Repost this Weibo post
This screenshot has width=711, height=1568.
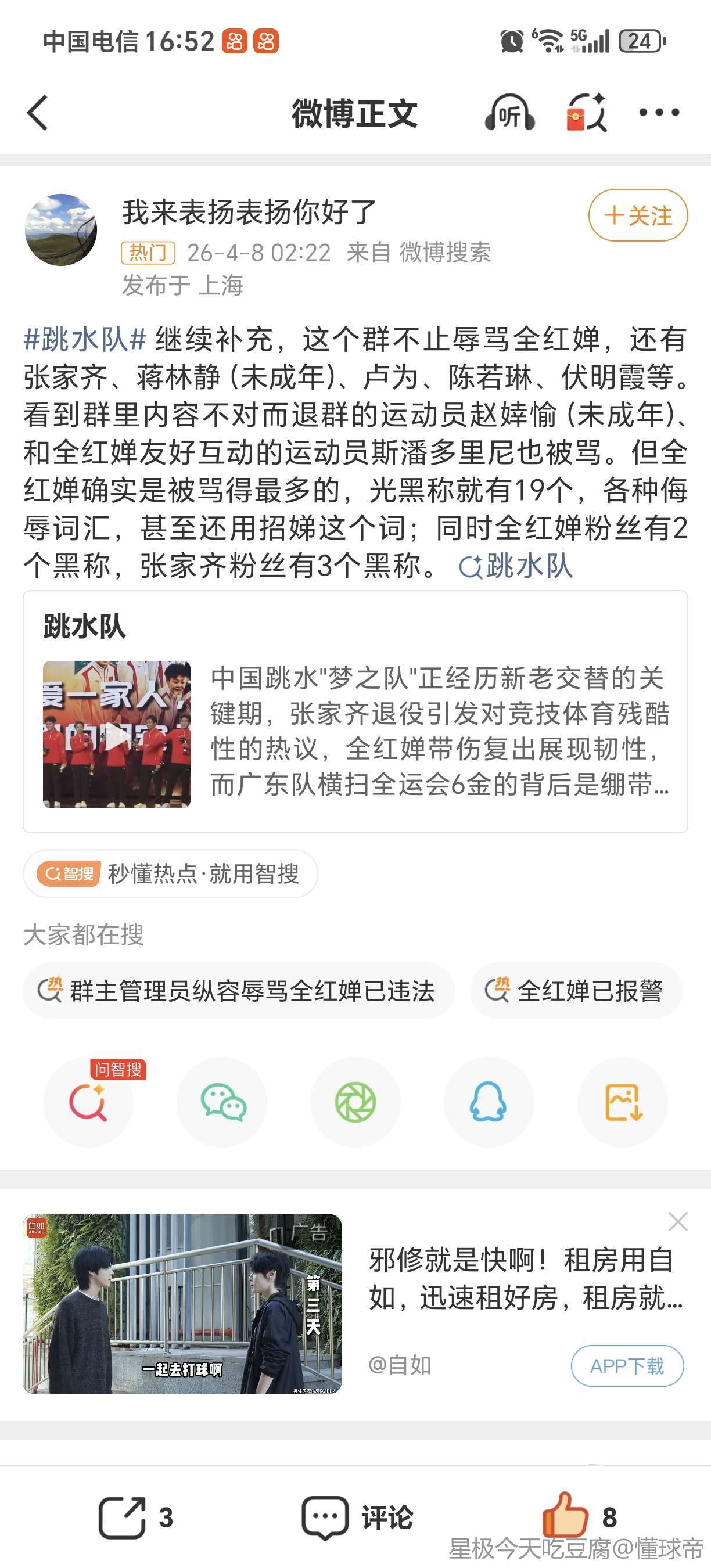(135, 1517)
